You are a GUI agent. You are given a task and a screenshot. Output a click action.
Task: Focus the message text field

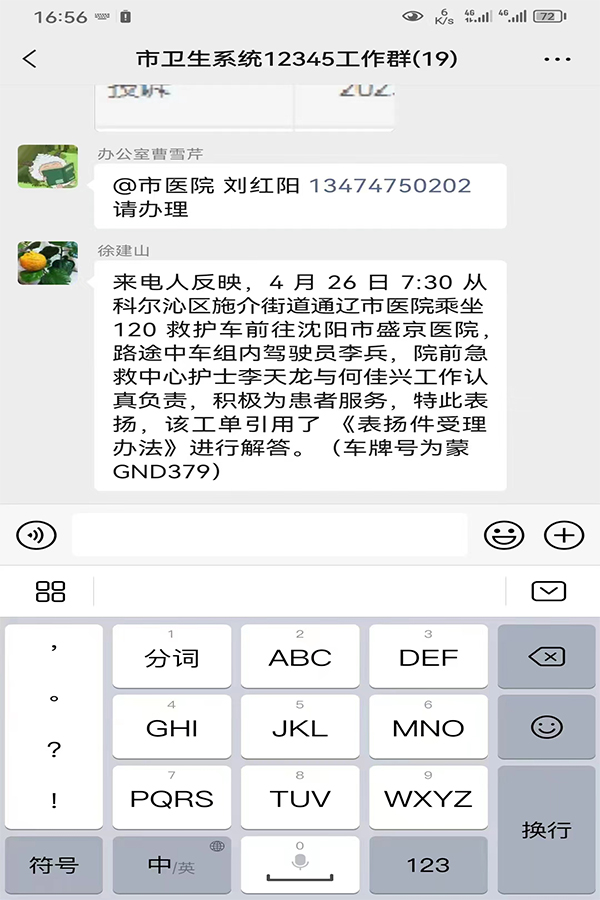[x=269, y=535]
